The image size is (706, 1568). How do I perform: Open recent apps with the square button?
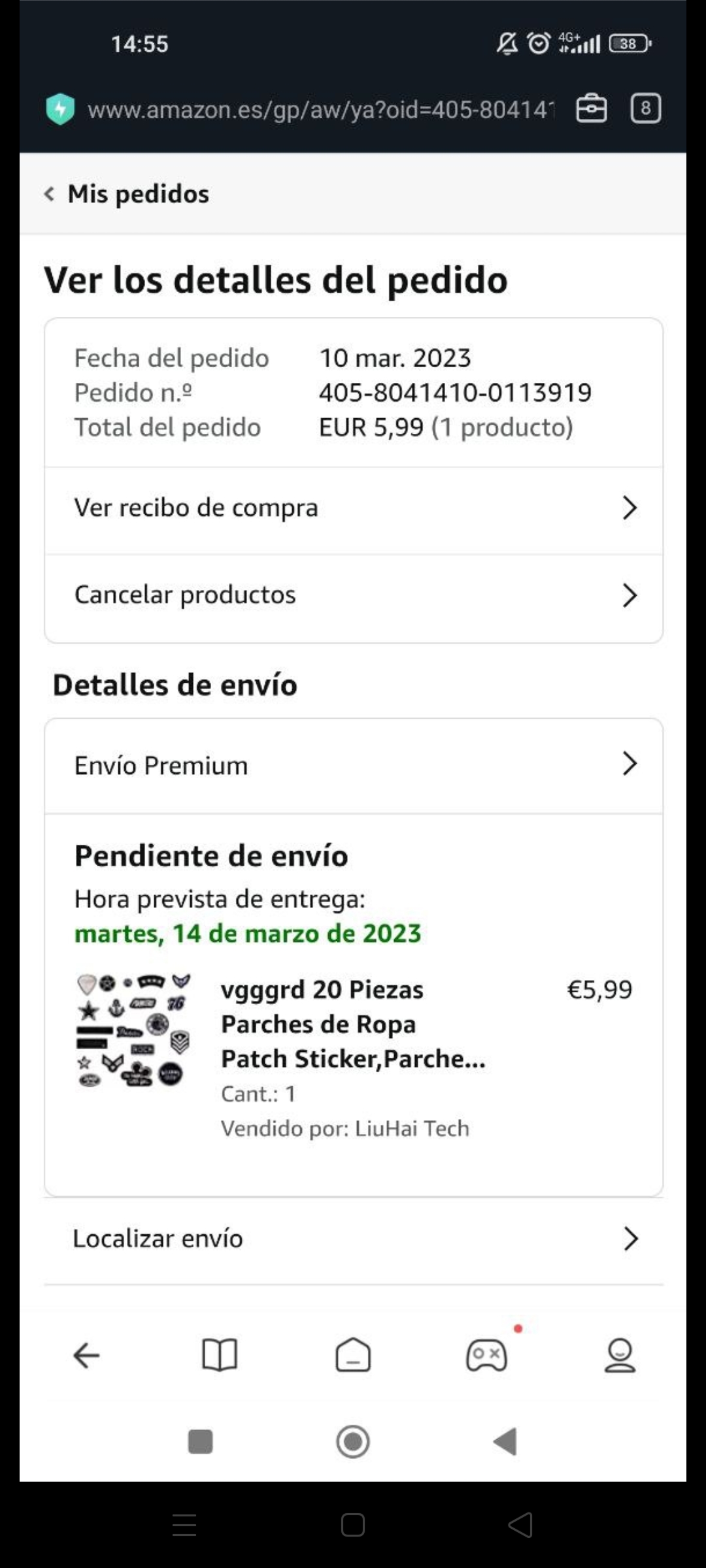[x=200, y=1442]
